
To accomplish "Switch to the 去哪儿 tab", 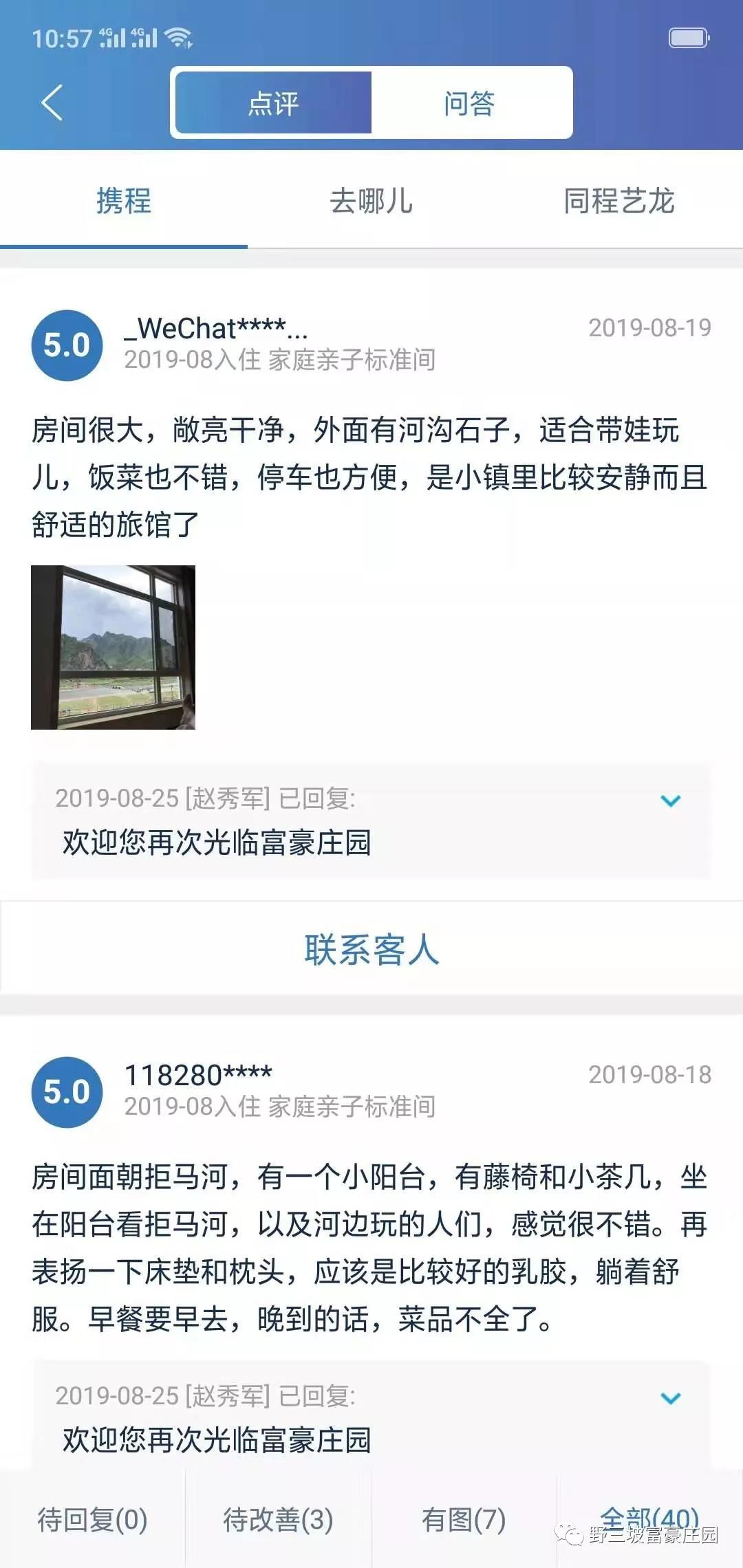I will [371, 201].
